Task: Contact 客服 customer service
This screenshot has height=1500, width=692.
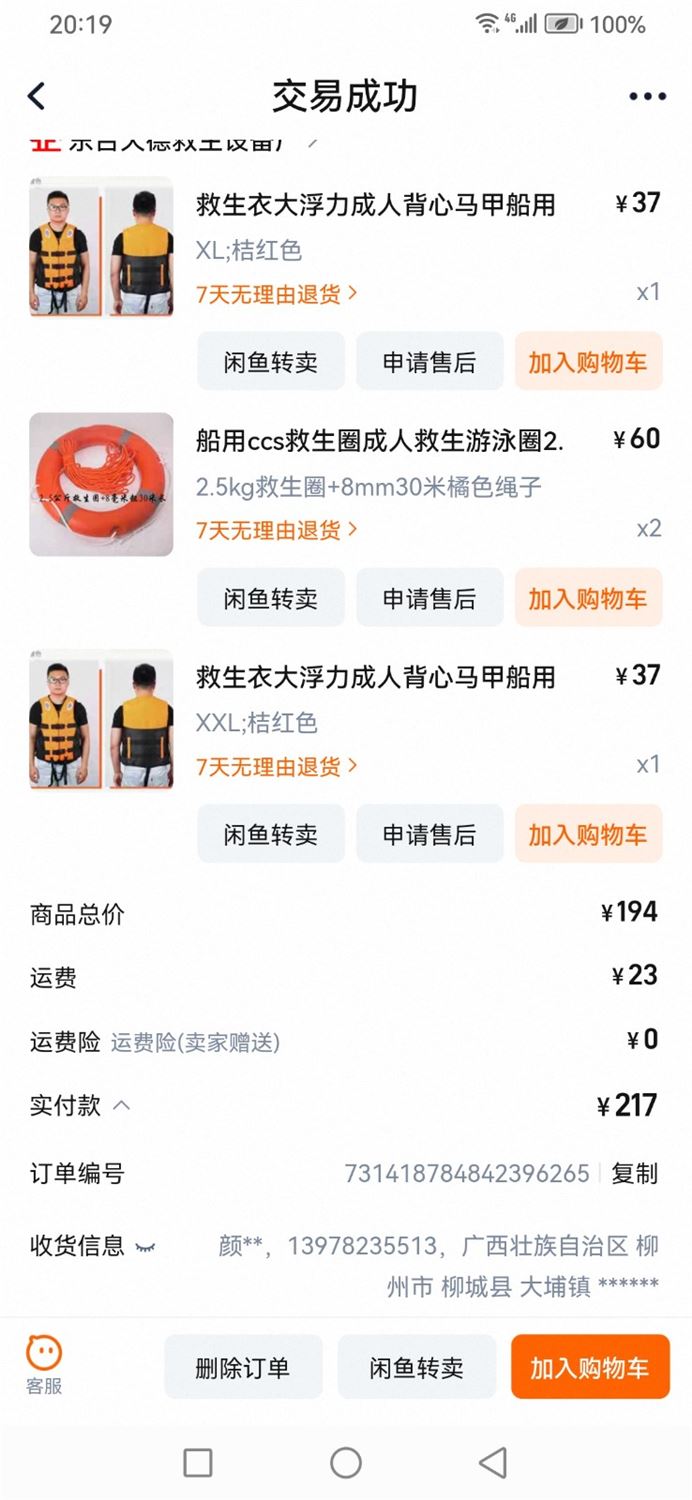Action: [x=44, y=1365]
